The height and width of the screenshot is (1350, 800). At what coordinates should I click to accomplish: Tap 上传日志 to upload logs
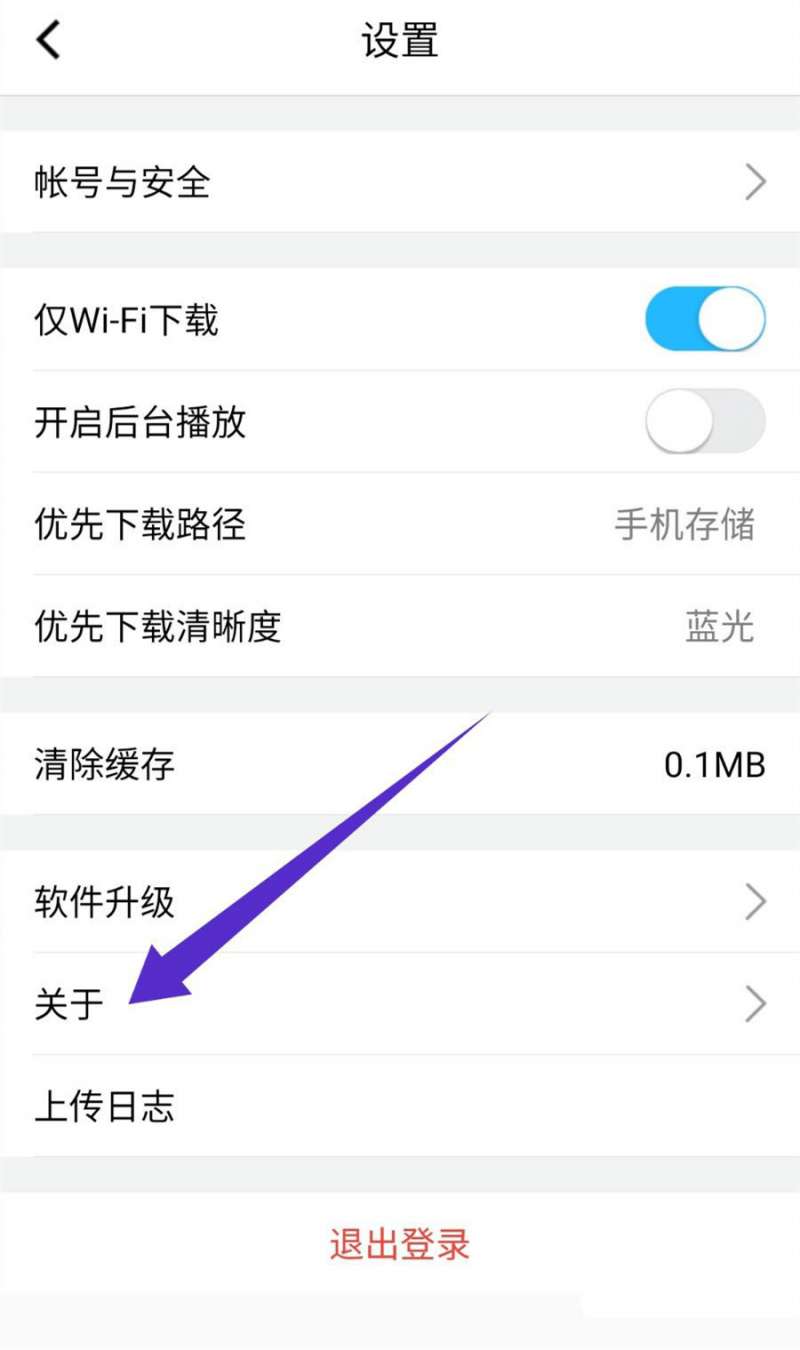click(400, 1107)
